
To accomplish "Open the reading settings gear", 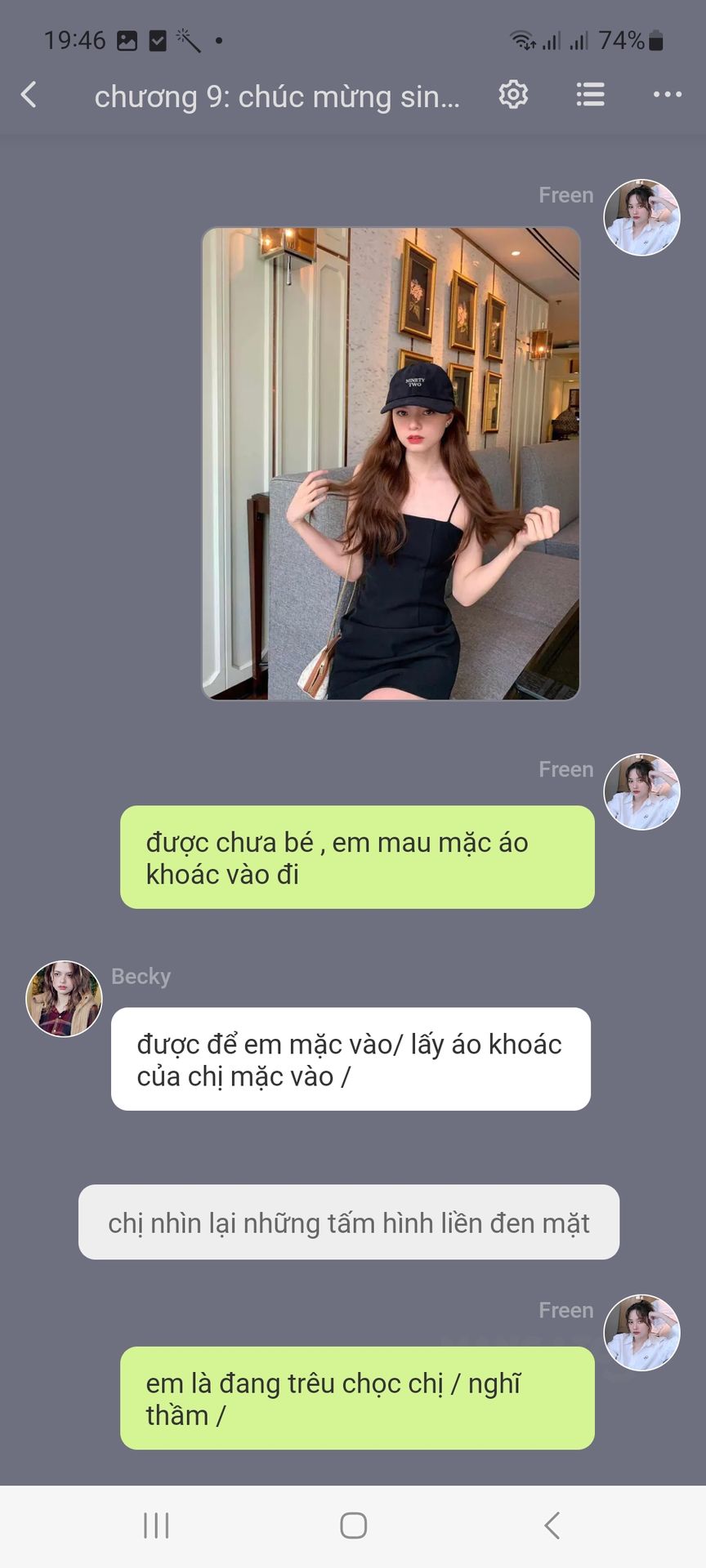I will pos(513,95).
